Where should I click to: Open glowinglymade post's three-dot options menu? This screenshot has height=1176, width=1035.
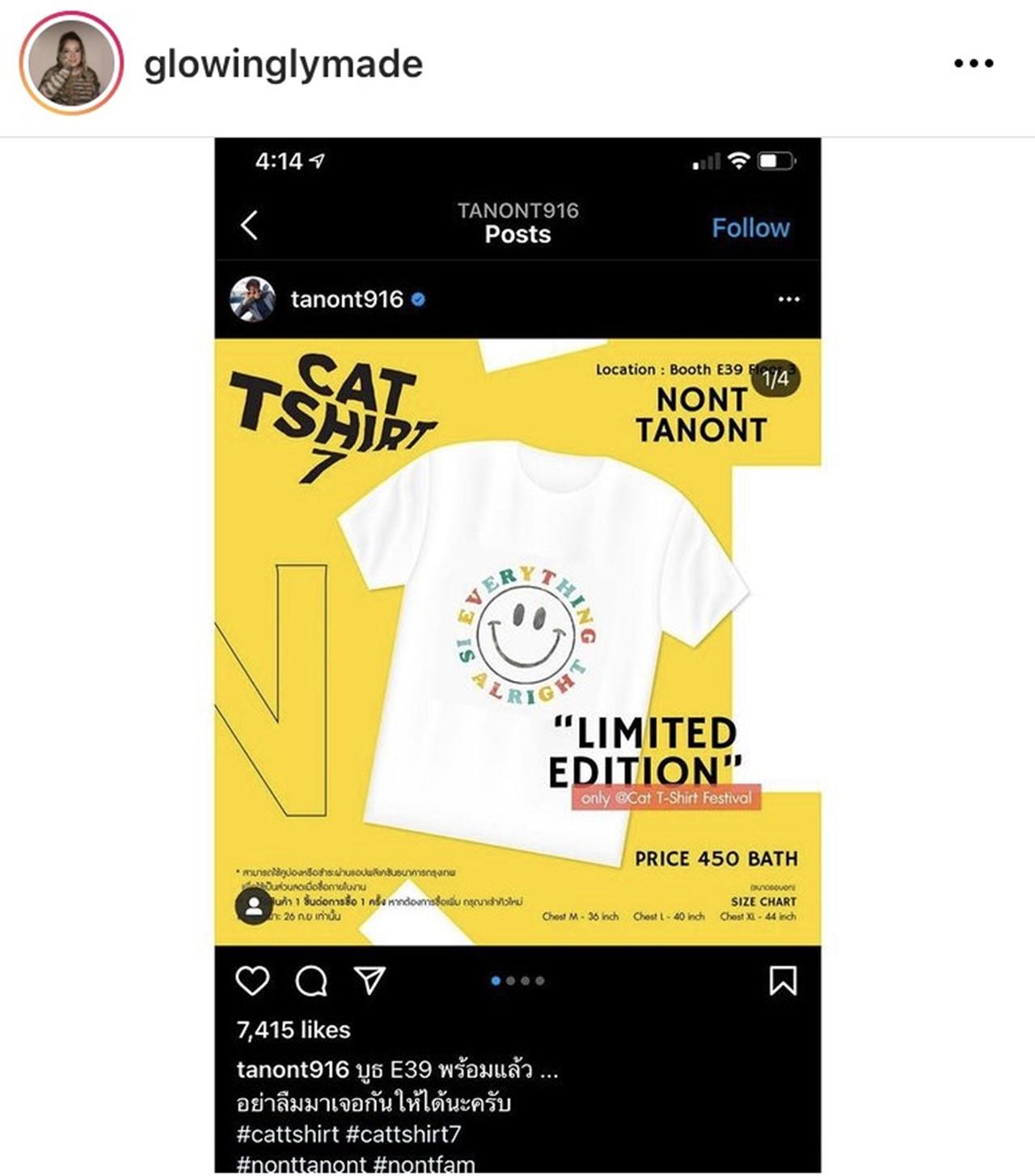[x=973, y=64]
